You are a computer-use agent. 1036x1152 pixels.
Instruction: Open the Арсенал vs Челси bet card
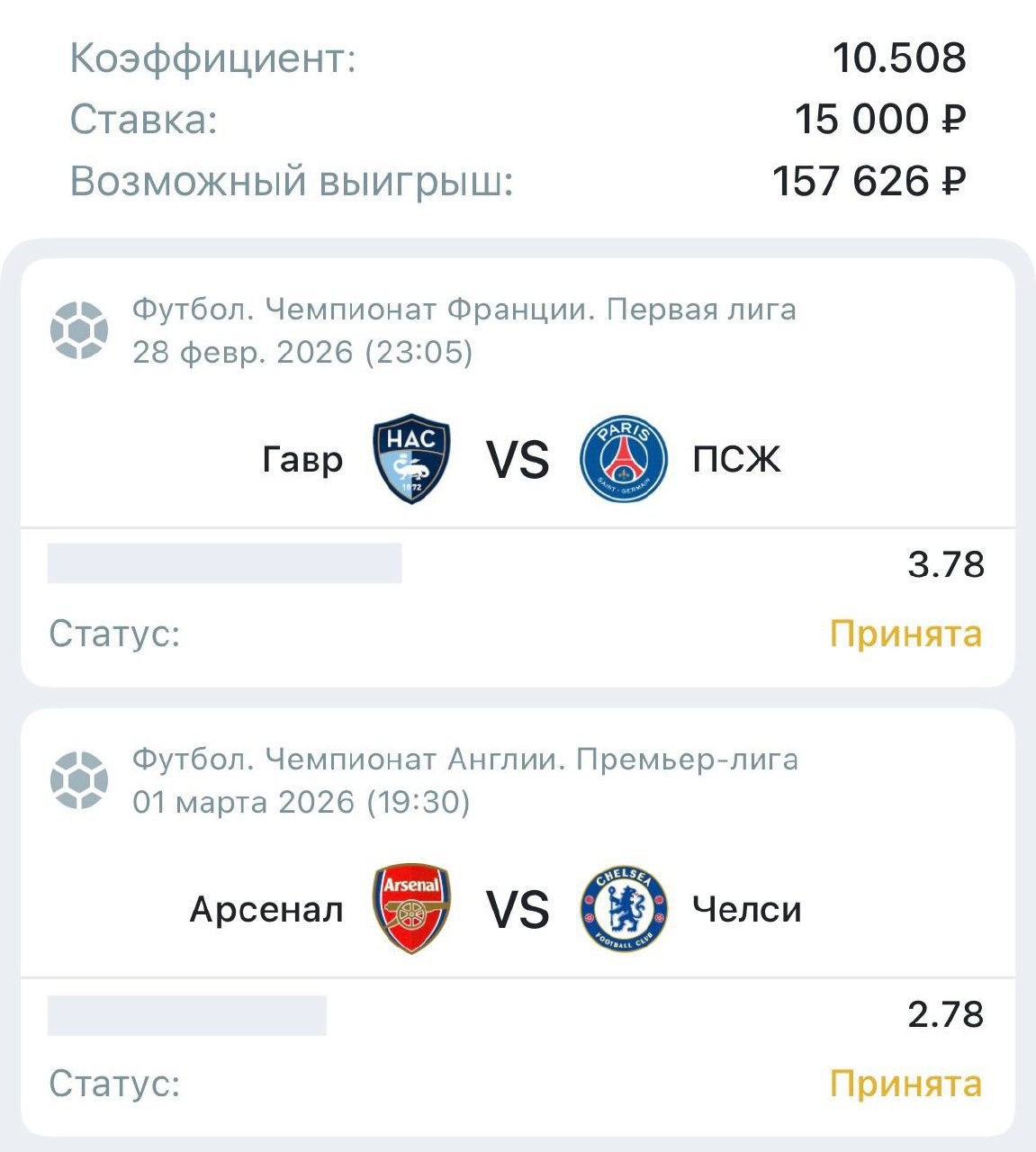tap(518, 910)
